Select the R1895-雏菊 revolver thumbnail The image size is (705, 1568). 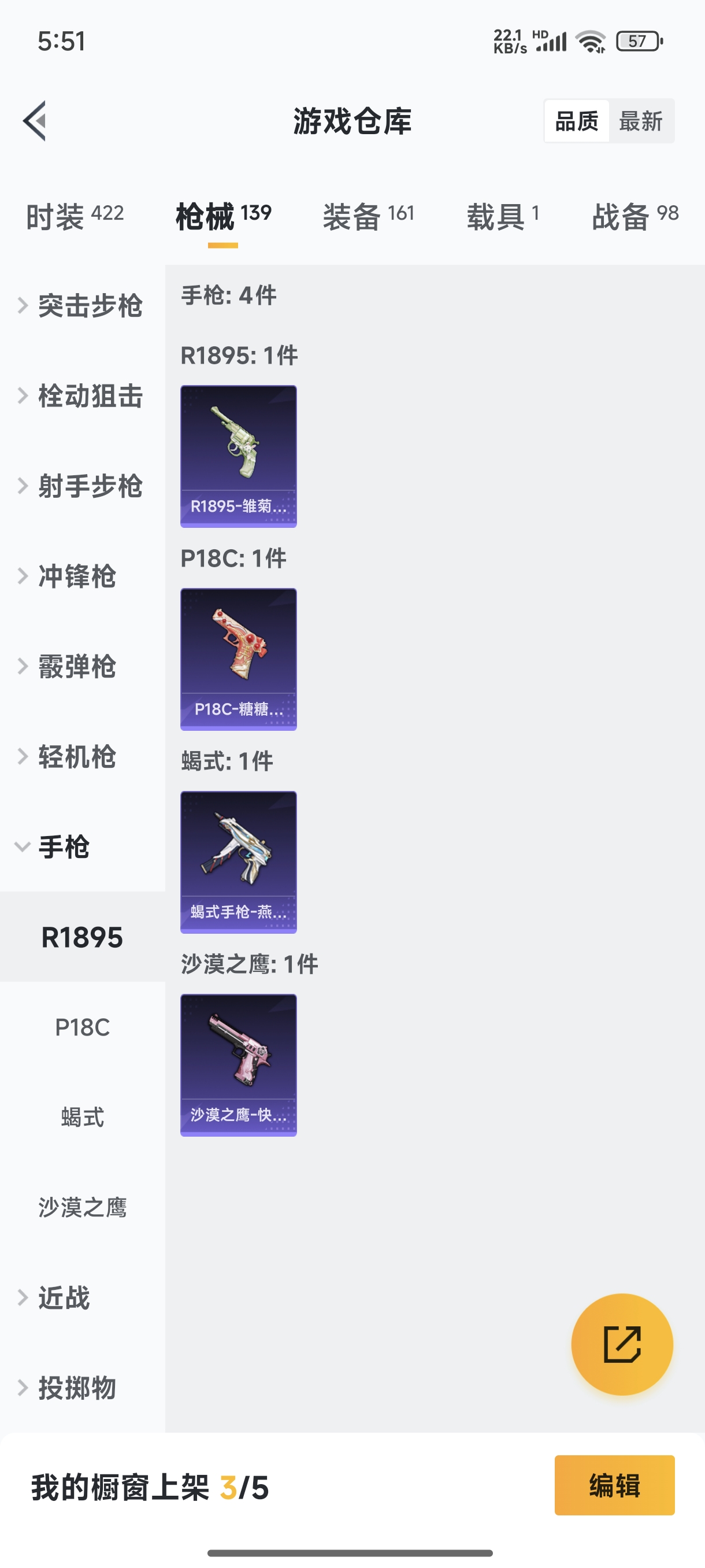[x=239, y=455]
